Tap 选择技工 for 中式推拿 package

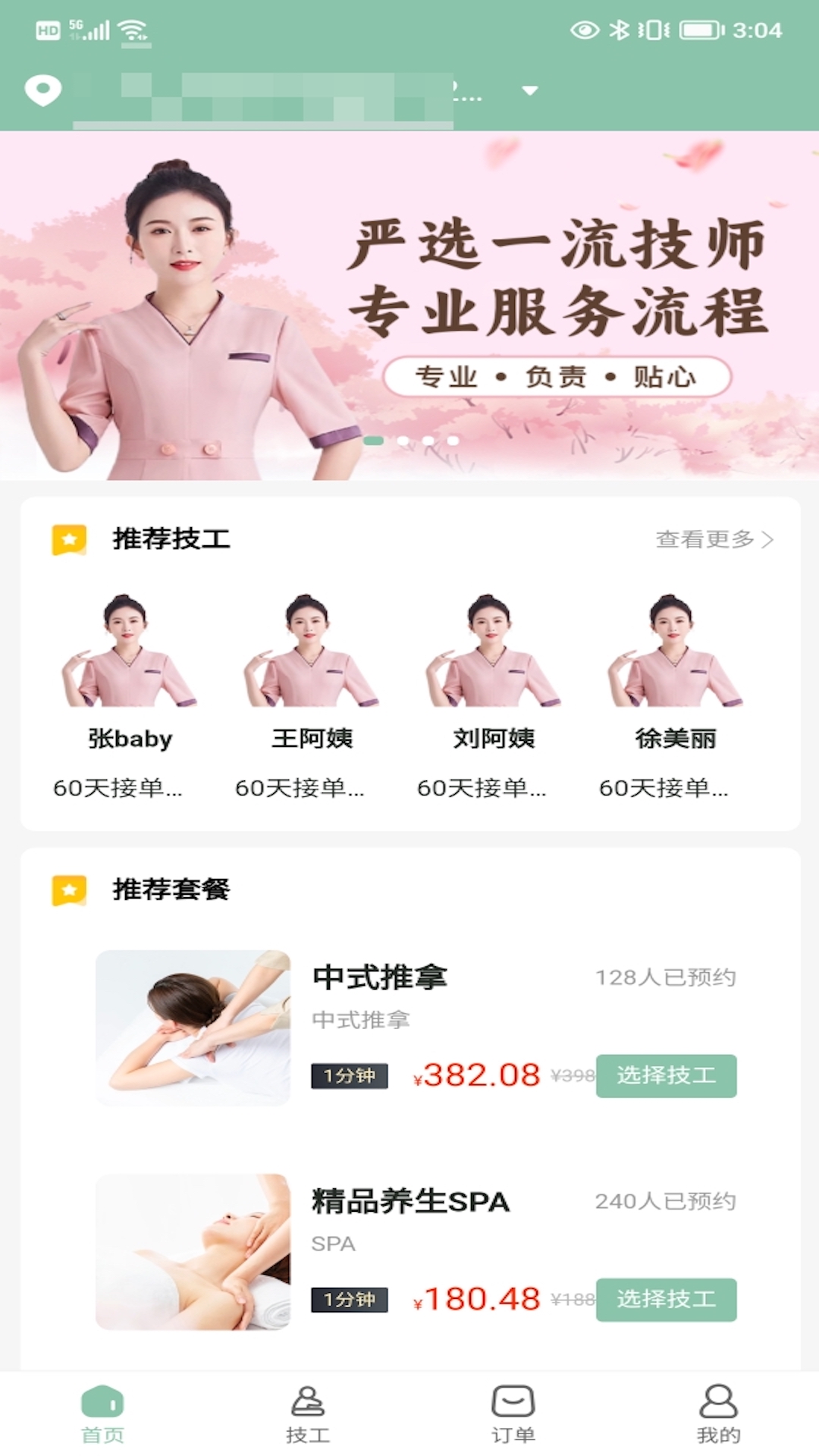pyautogui.click(x=665, y=1075)
